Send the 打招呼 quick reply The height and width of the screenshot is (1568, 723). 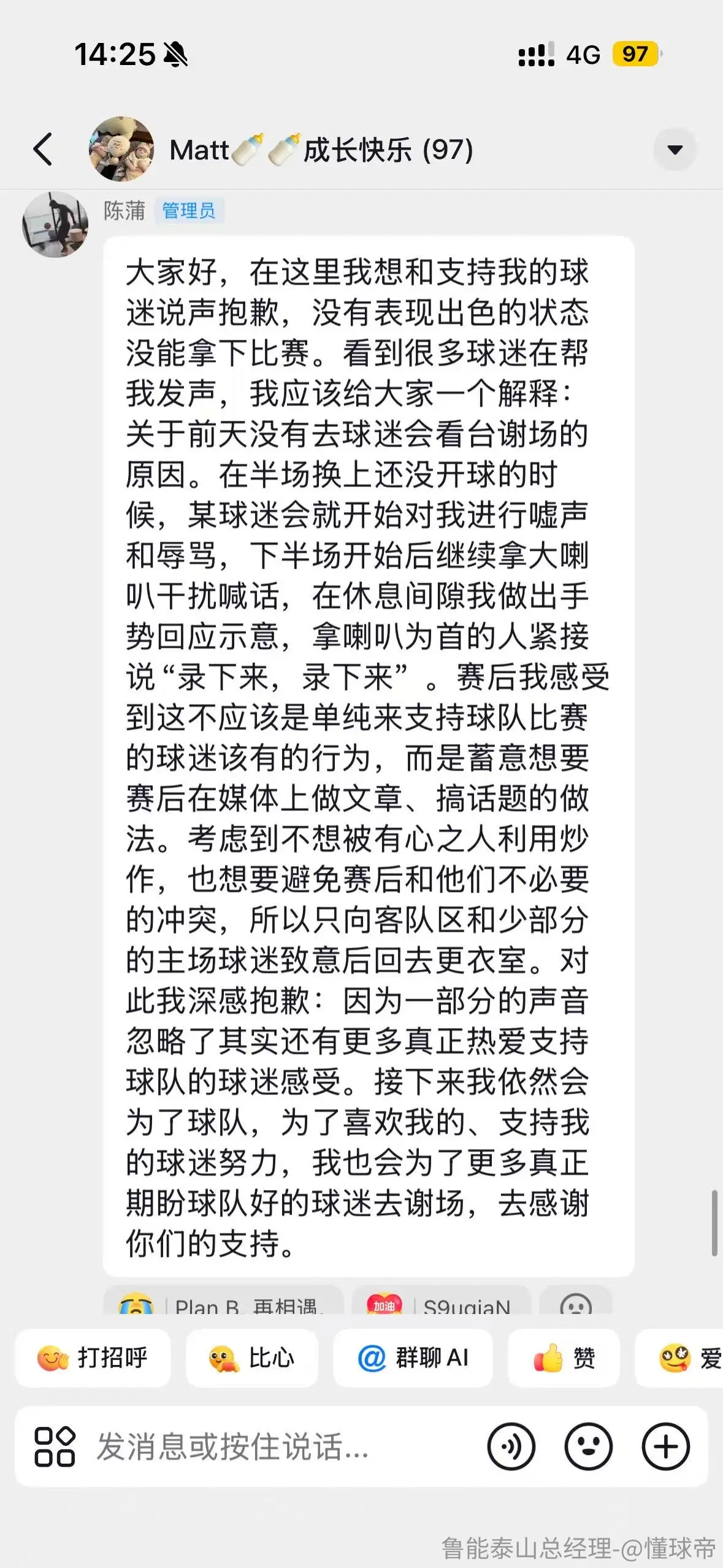coord(93,1358)
